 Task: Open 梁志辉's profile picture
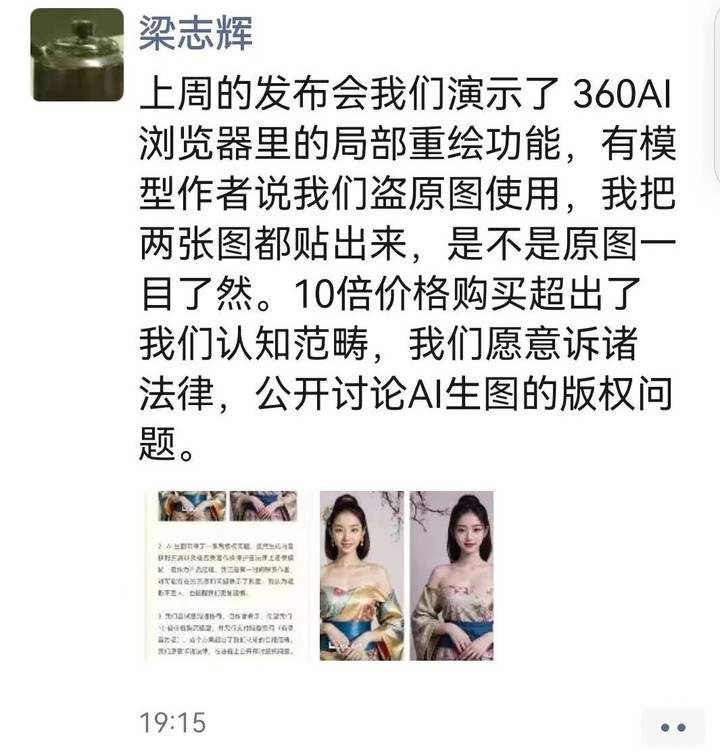[77, 57]
